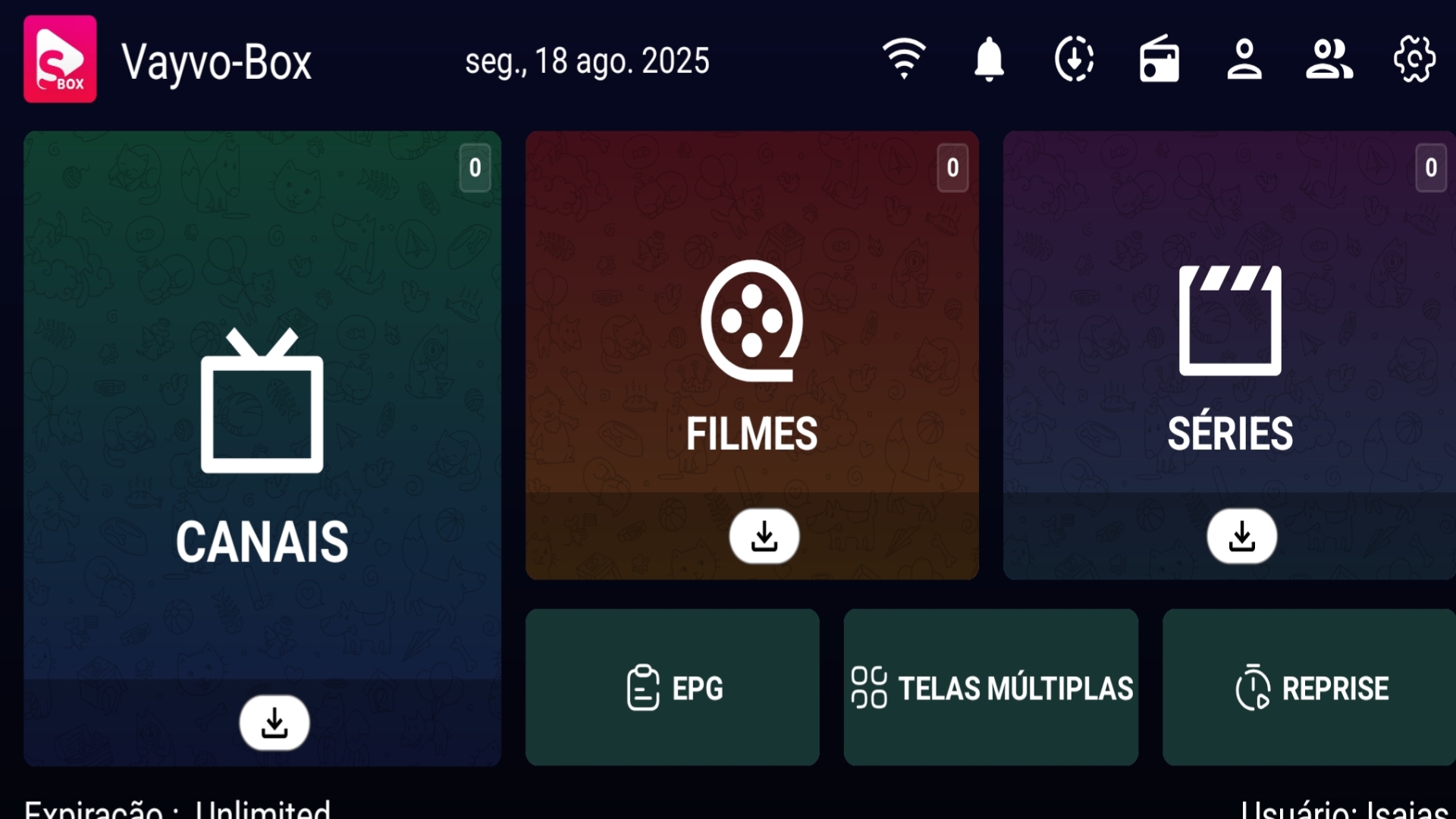Viewport: 1456px width, 819px height.
Task: Launch TELAS MÚLTIPLAS multi-screen mode
Action: click(991, 688)
